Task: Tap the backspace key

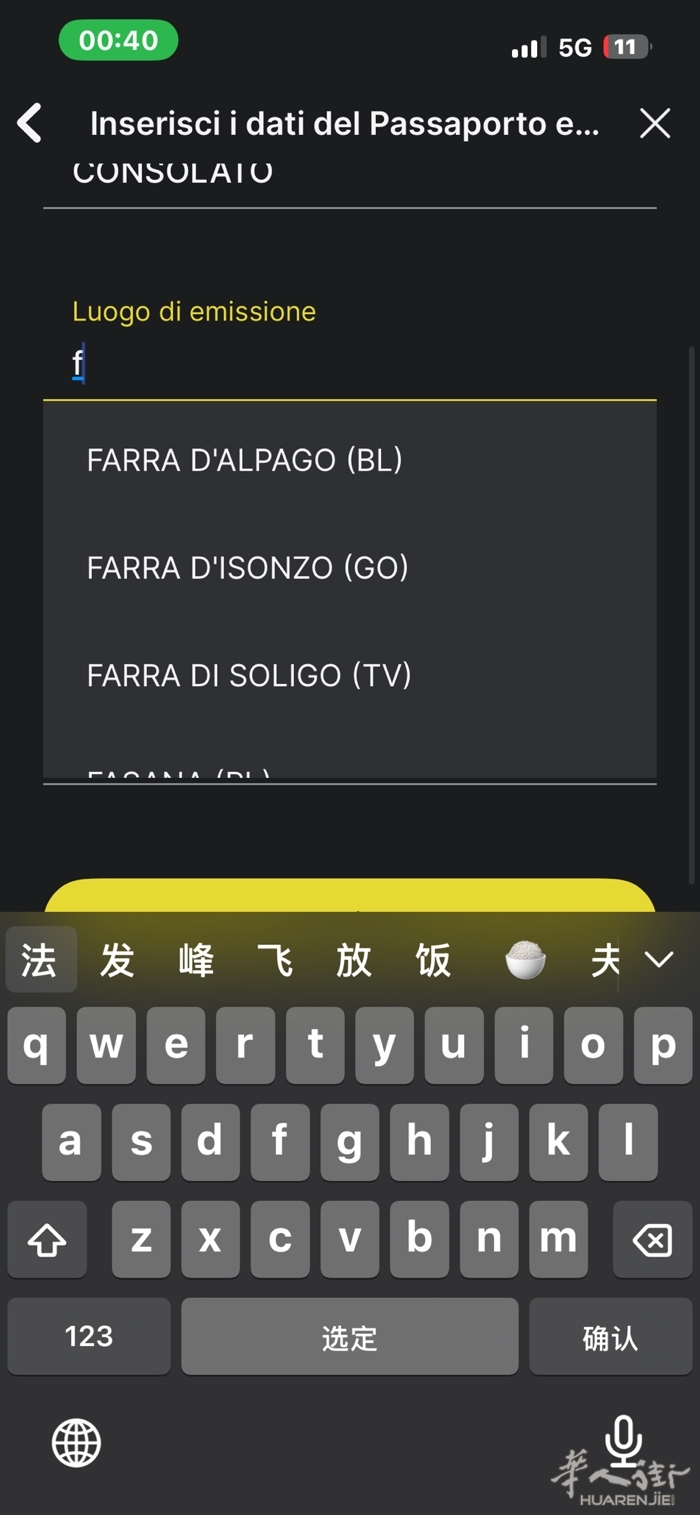Action: [652, 1240]
